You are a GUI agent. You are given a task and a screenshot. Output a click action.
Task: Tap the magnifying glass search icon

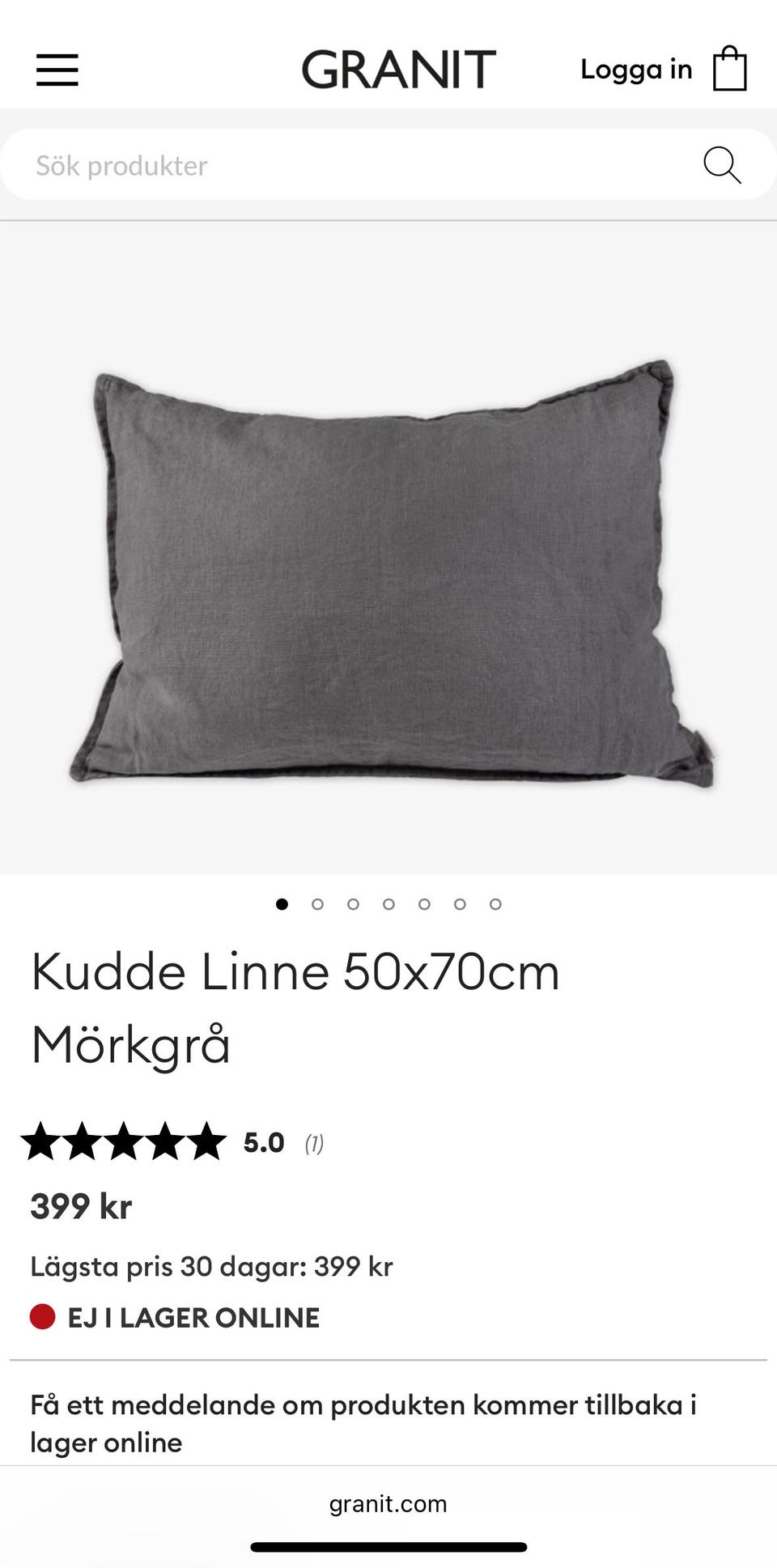click(722, 165)
